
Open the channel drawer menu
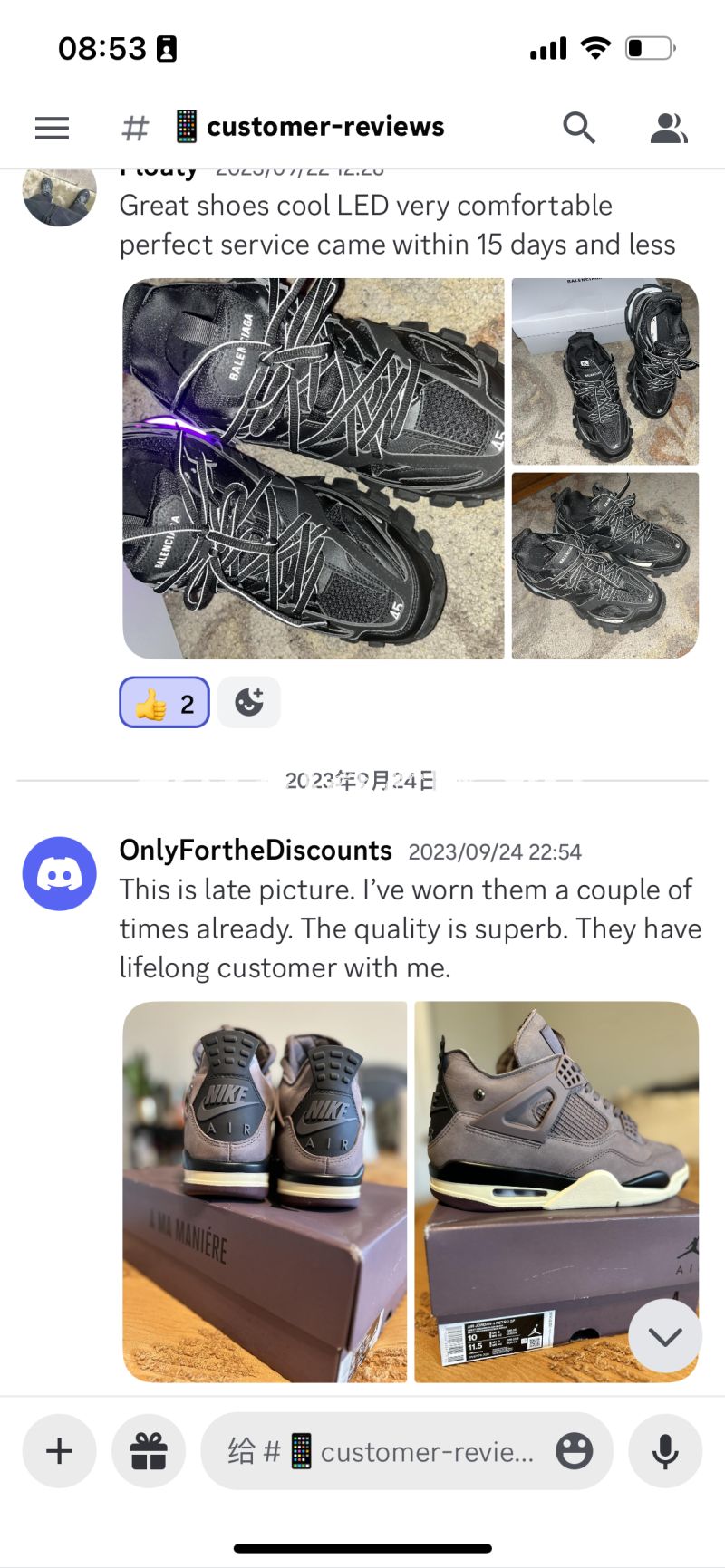pos(52,128)
